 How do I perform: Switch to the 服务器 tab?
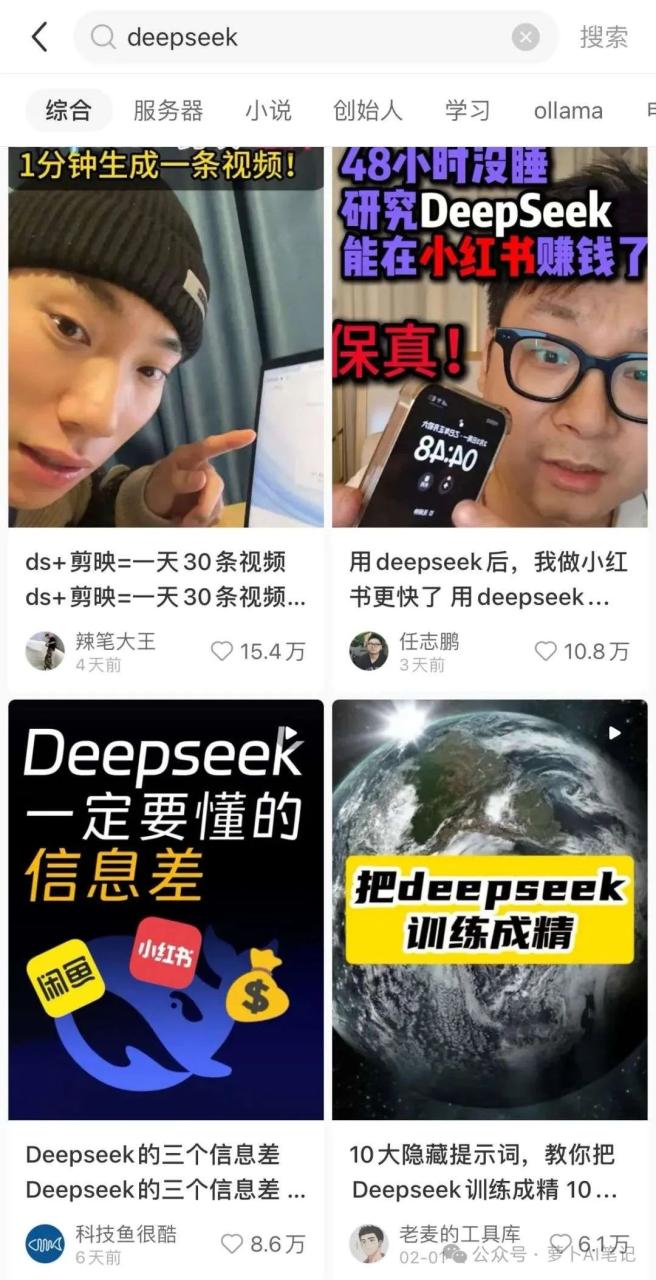(x=168, y=110)
